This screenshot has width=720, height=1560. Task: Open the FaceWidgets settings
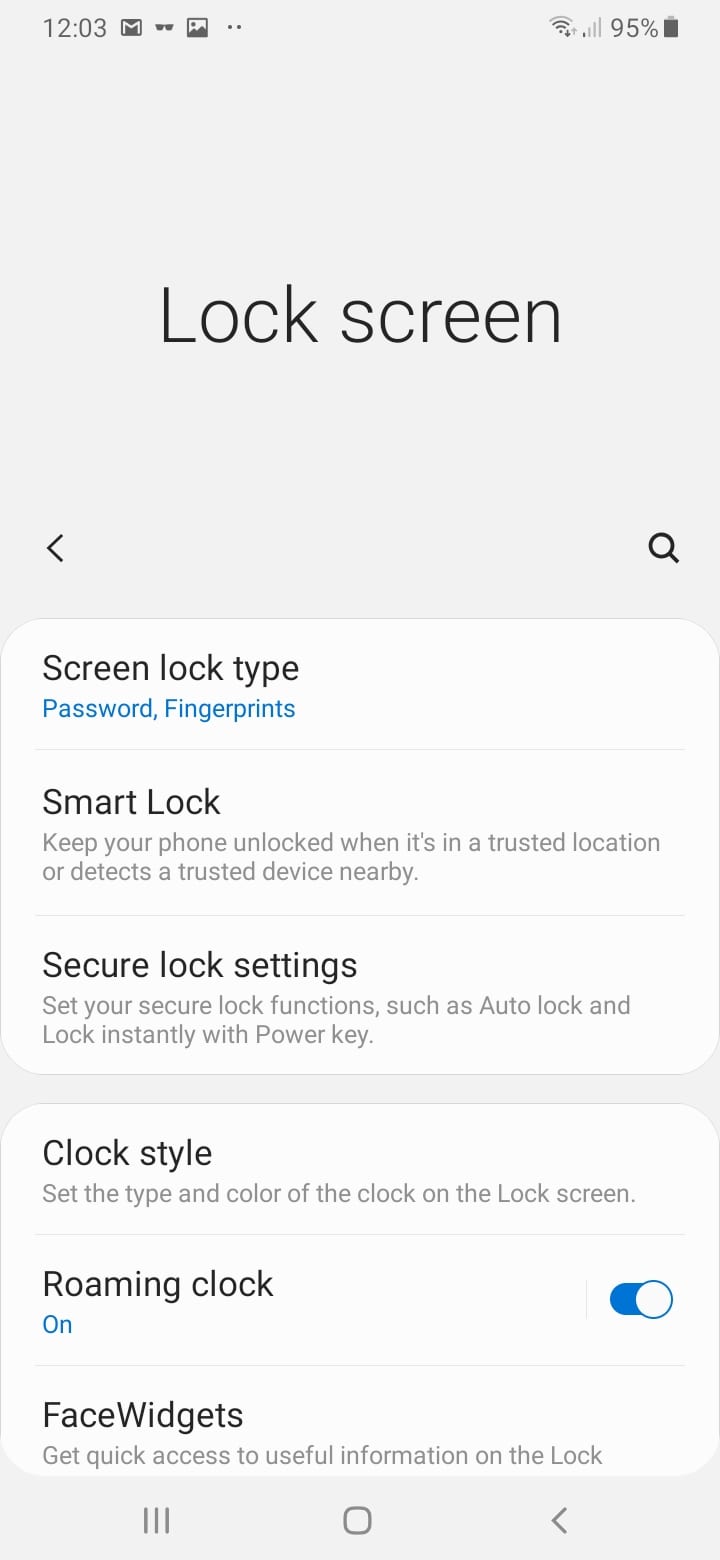[x=360, y=1432]
